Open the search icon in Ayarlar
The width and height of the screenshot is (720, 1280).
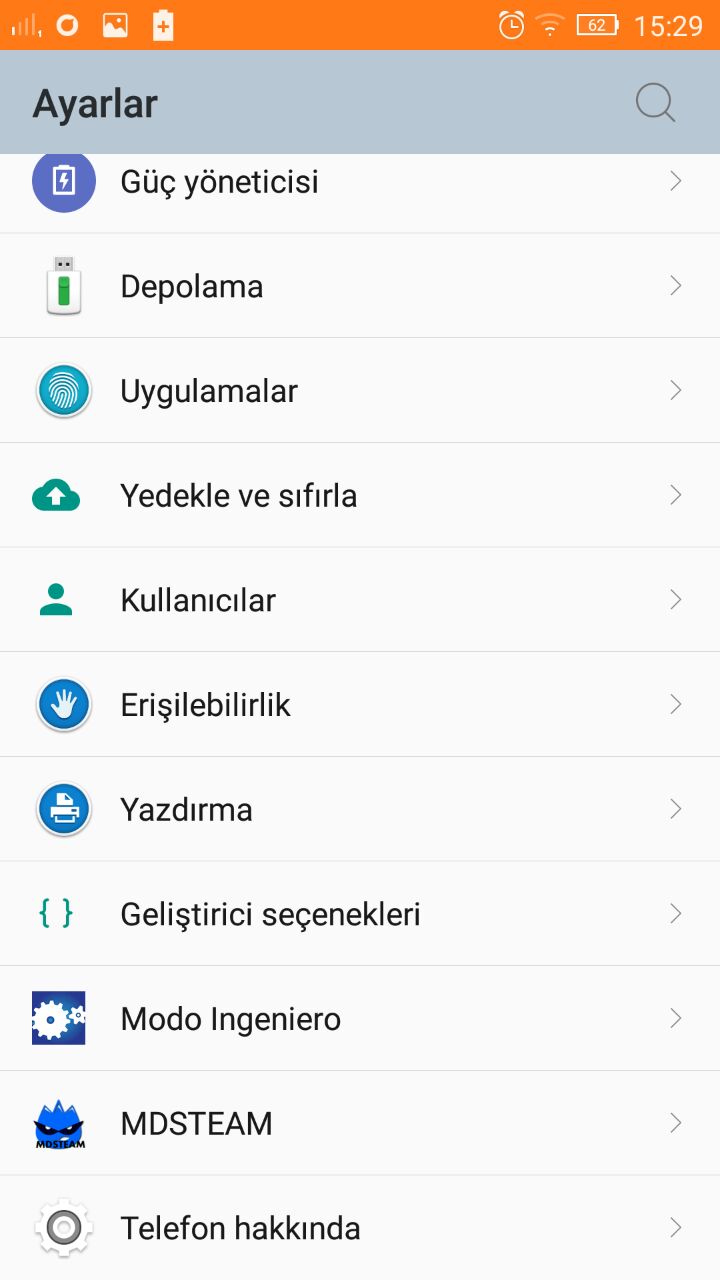tap(655, 103)
